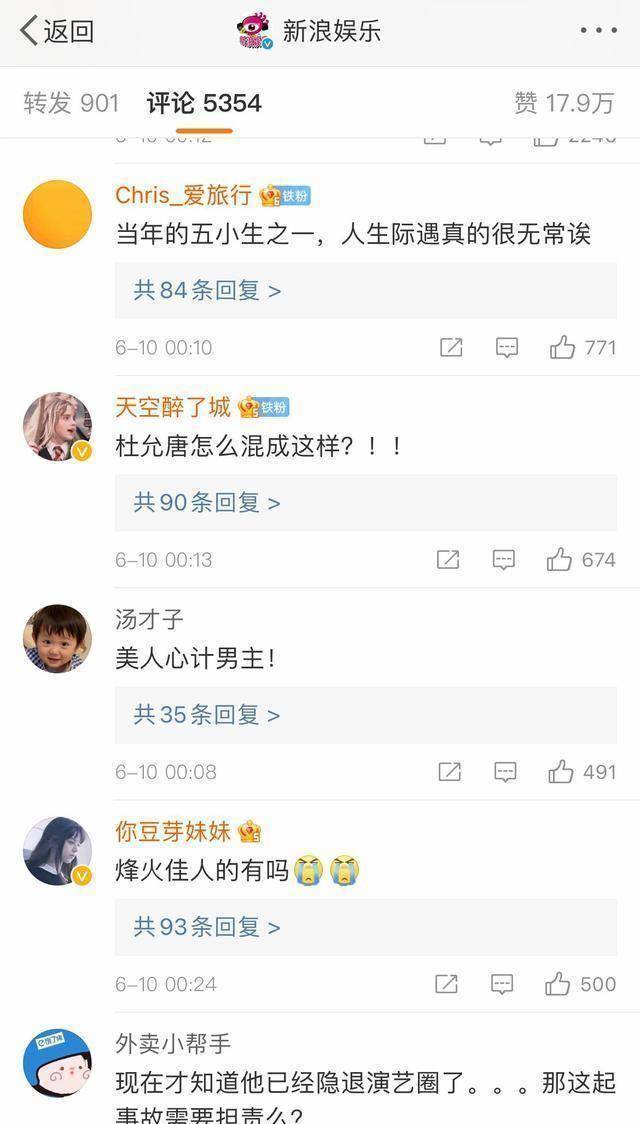Like Chris_爱旅行's comment

coord(563,348)
